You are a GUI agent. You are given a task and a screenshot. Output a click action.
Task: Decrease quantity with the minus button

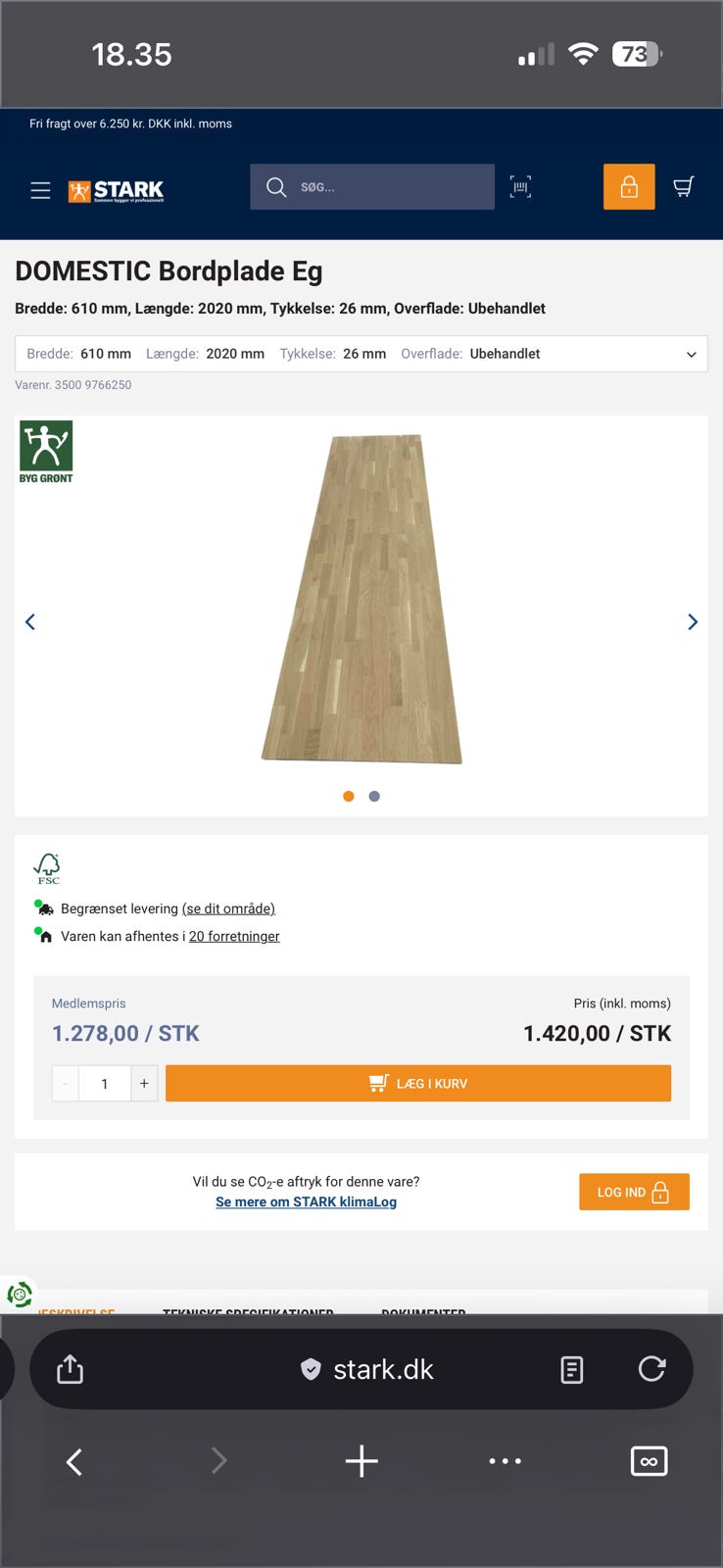(66, 1084)
